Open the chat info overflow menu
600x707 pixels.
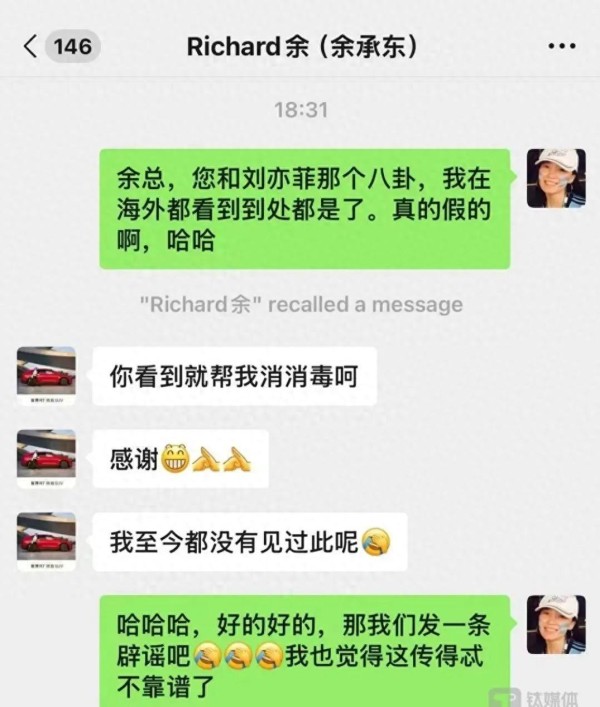coord(561,47)
